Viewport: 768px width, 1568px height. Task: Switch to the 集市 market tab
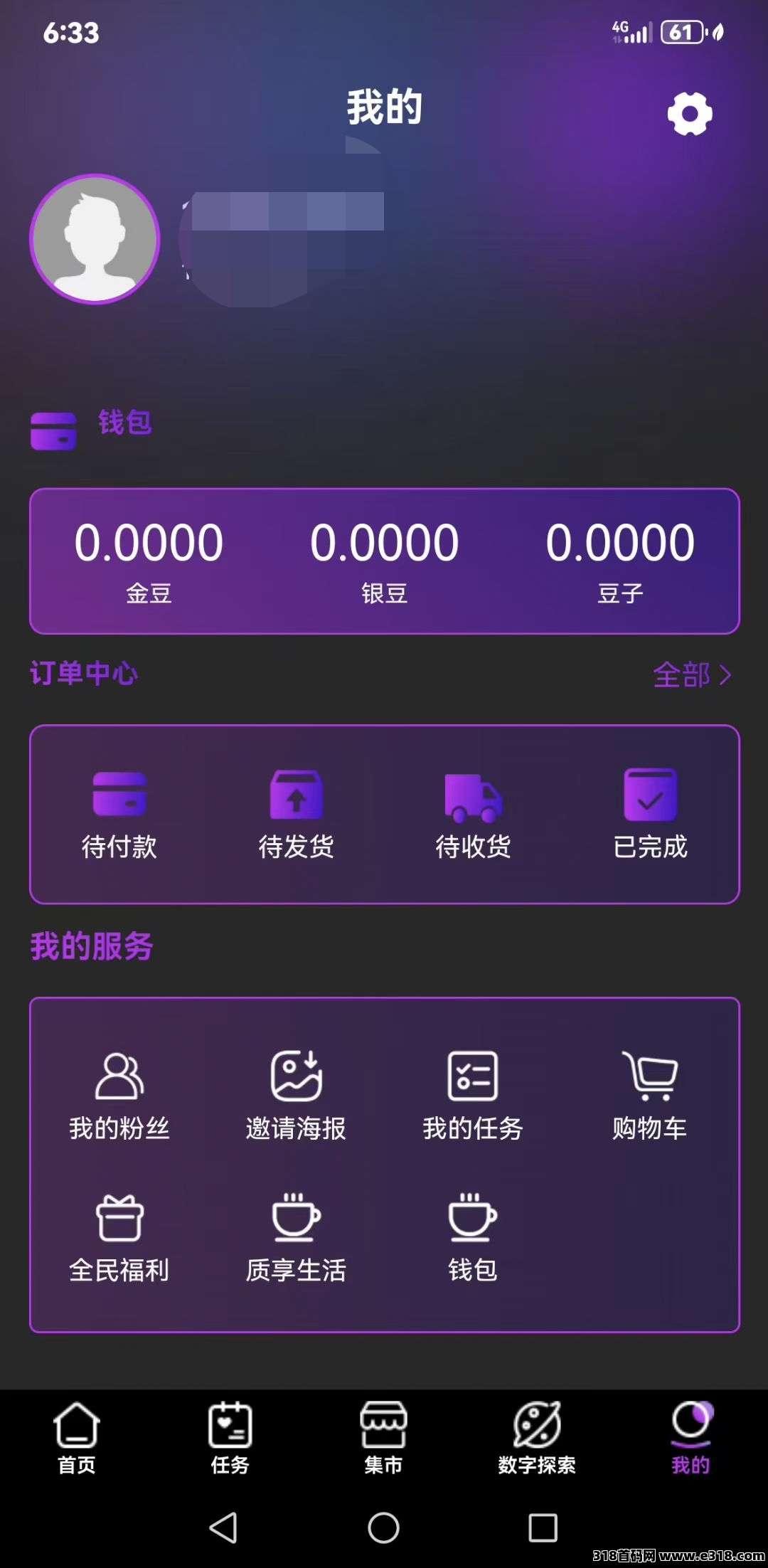pyautogui.click(x=383, y=1437)
